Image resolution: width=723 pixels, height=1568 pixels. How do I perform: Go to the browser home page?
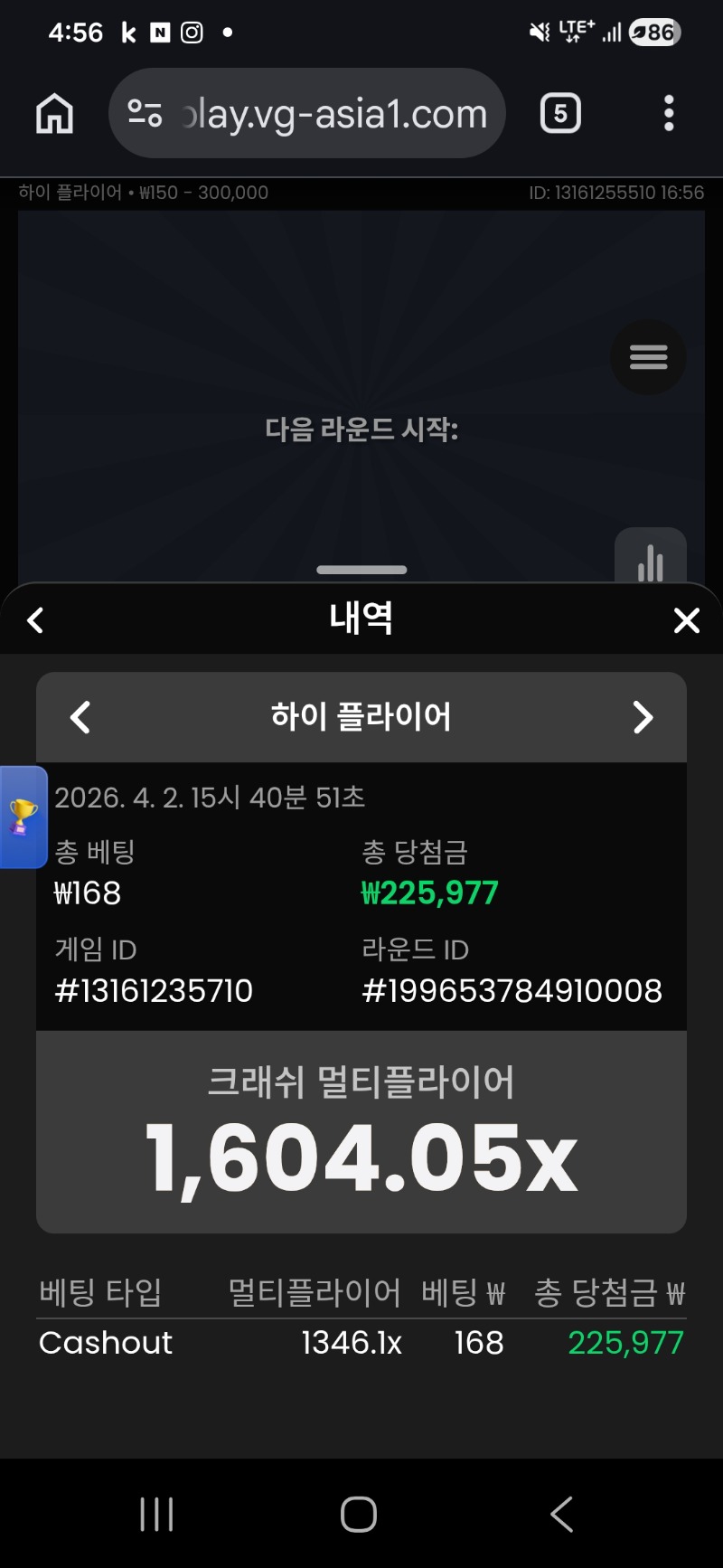pos(54,114)
